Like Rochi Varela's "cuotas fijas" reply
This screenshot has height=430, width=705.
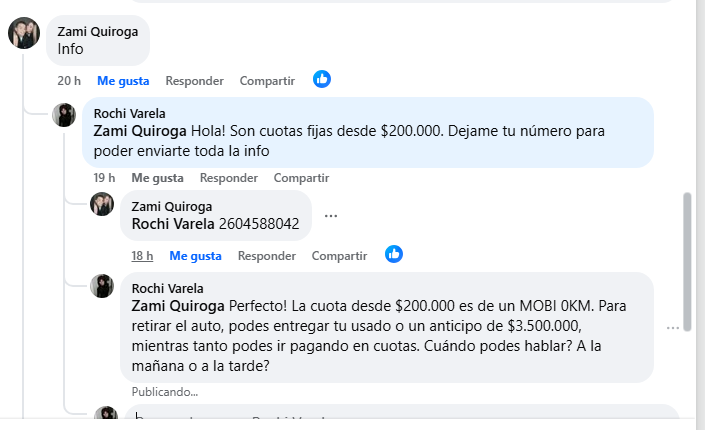157,177
